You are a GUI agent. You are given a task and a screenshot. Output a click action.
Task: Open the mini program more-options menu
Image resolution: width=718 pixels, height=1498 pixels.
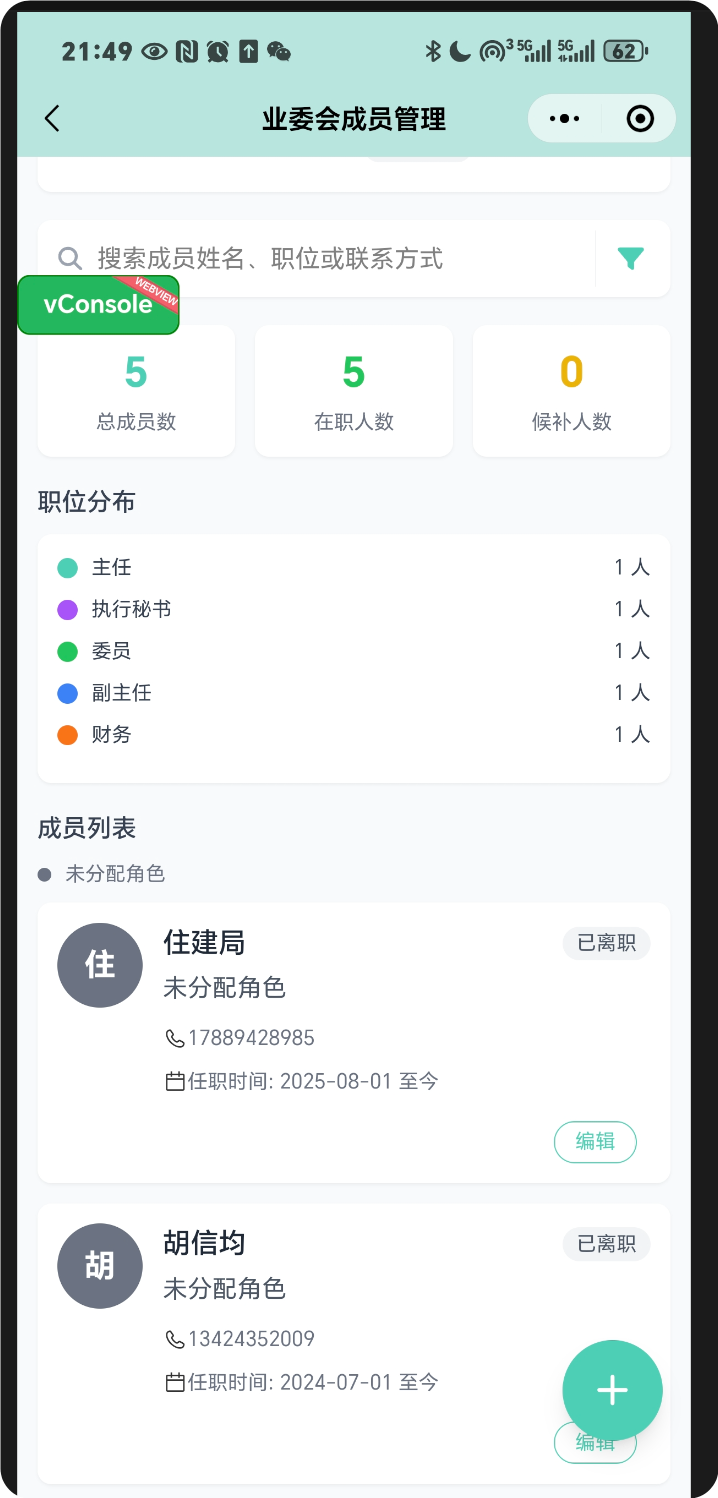click(x=565, y=119)
